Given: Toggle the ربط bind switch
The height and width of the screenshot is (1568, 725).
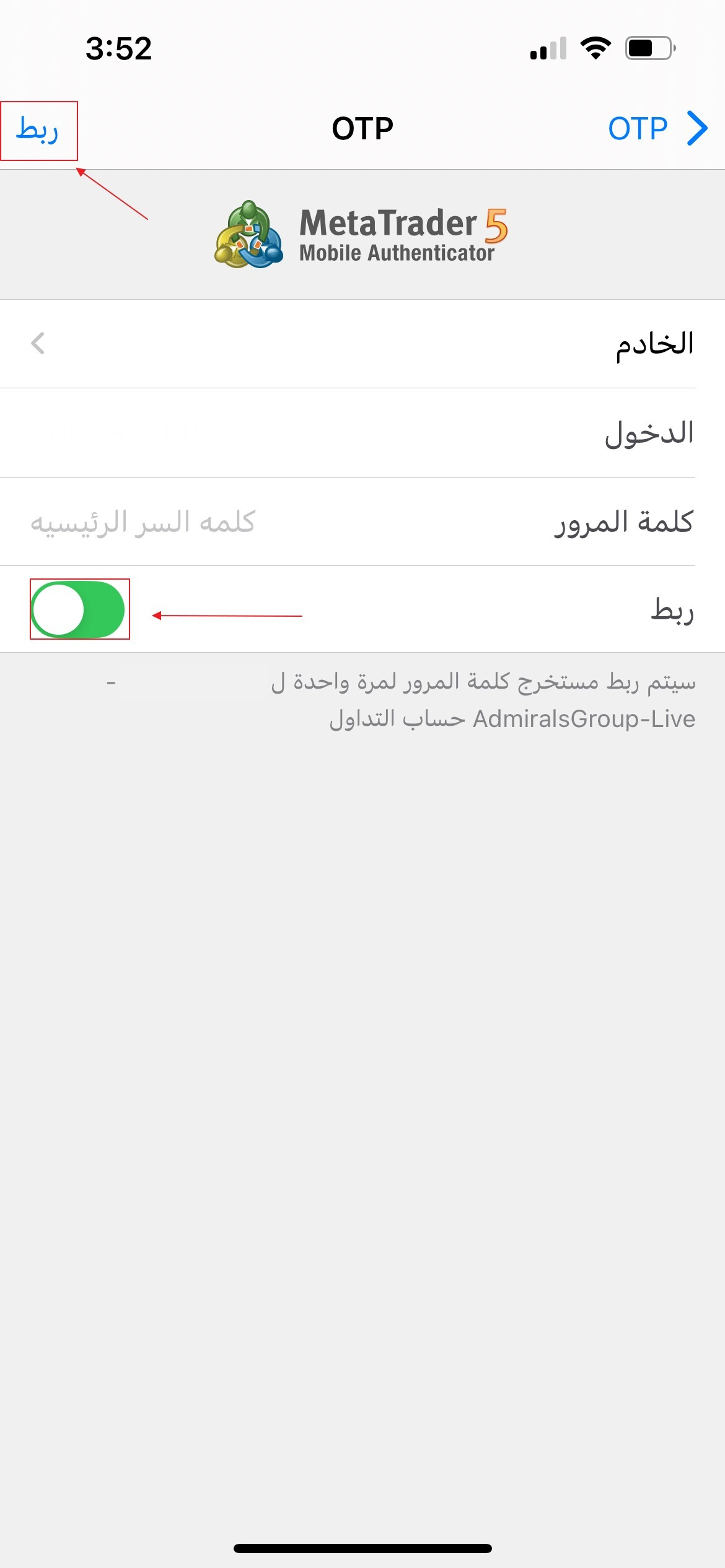Looking at the screenshot, I should point(78,609).
